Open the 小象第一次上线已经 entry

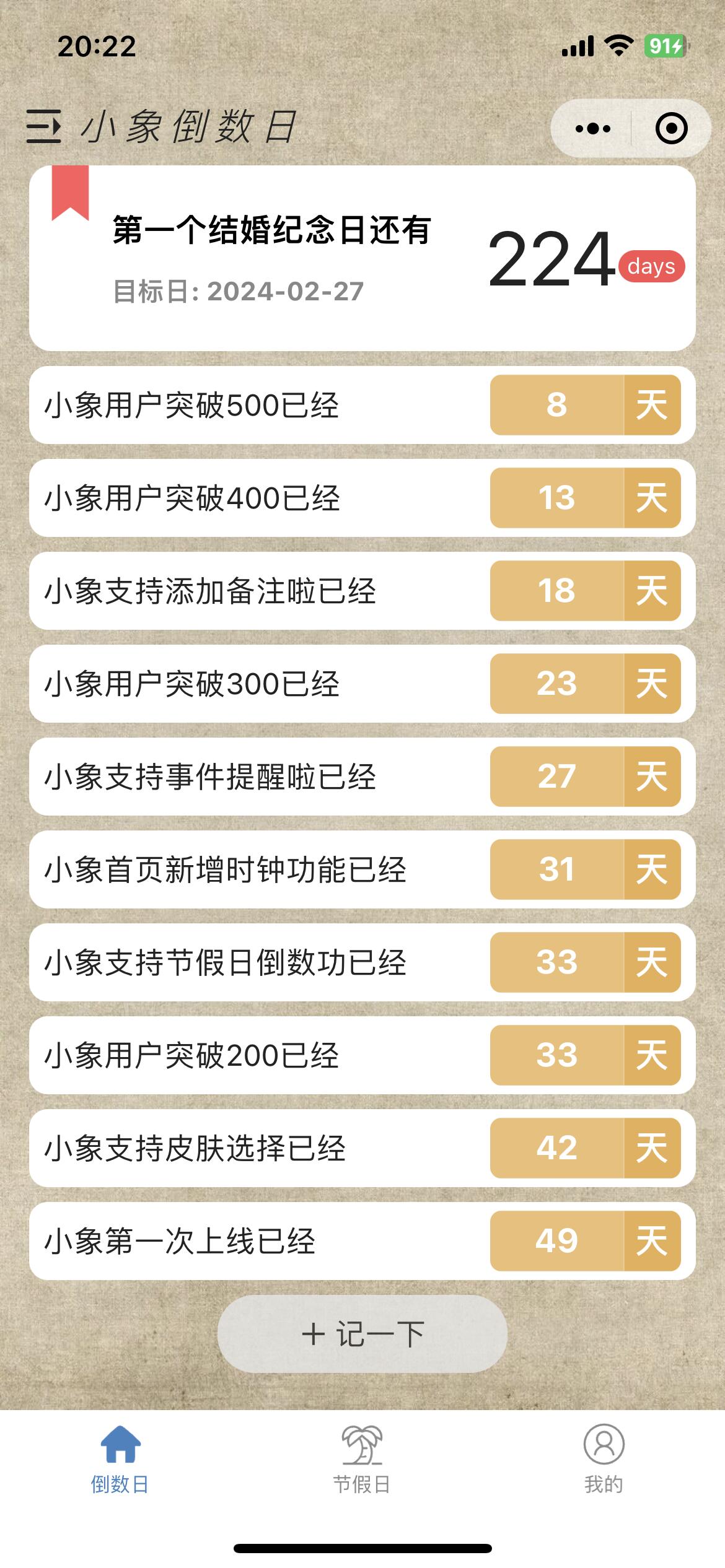coord(362,1241)
